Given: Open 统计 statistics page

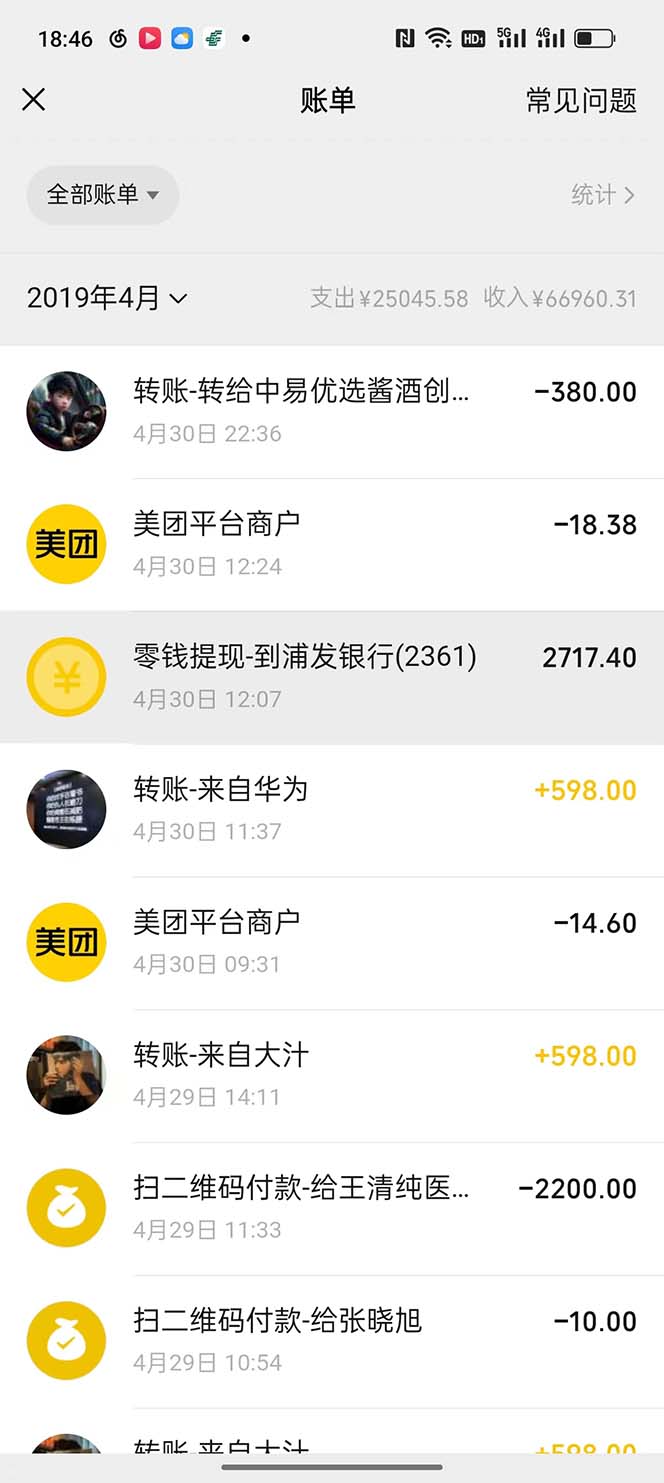Looking at the screenshot, I should coord(602,194).
